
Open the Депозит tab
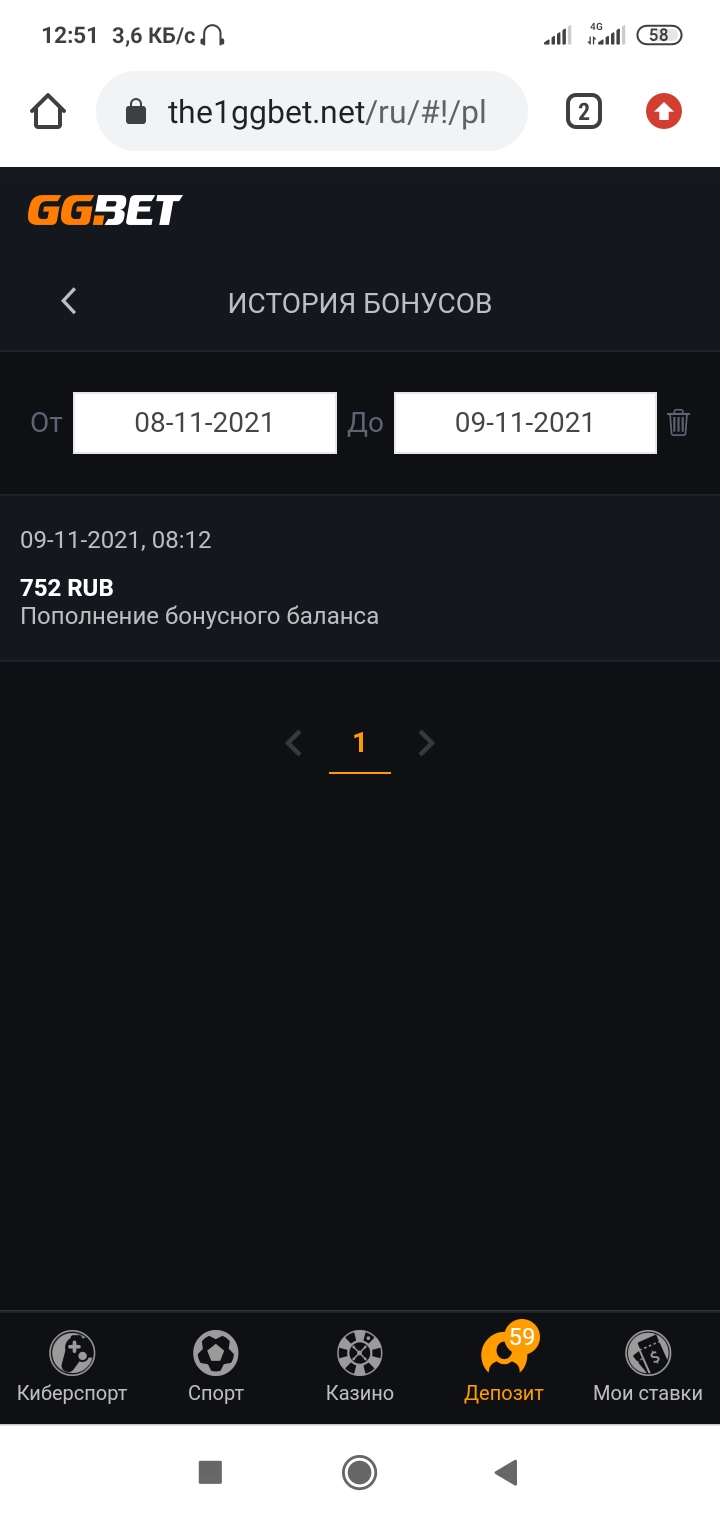pos(504,1367)
